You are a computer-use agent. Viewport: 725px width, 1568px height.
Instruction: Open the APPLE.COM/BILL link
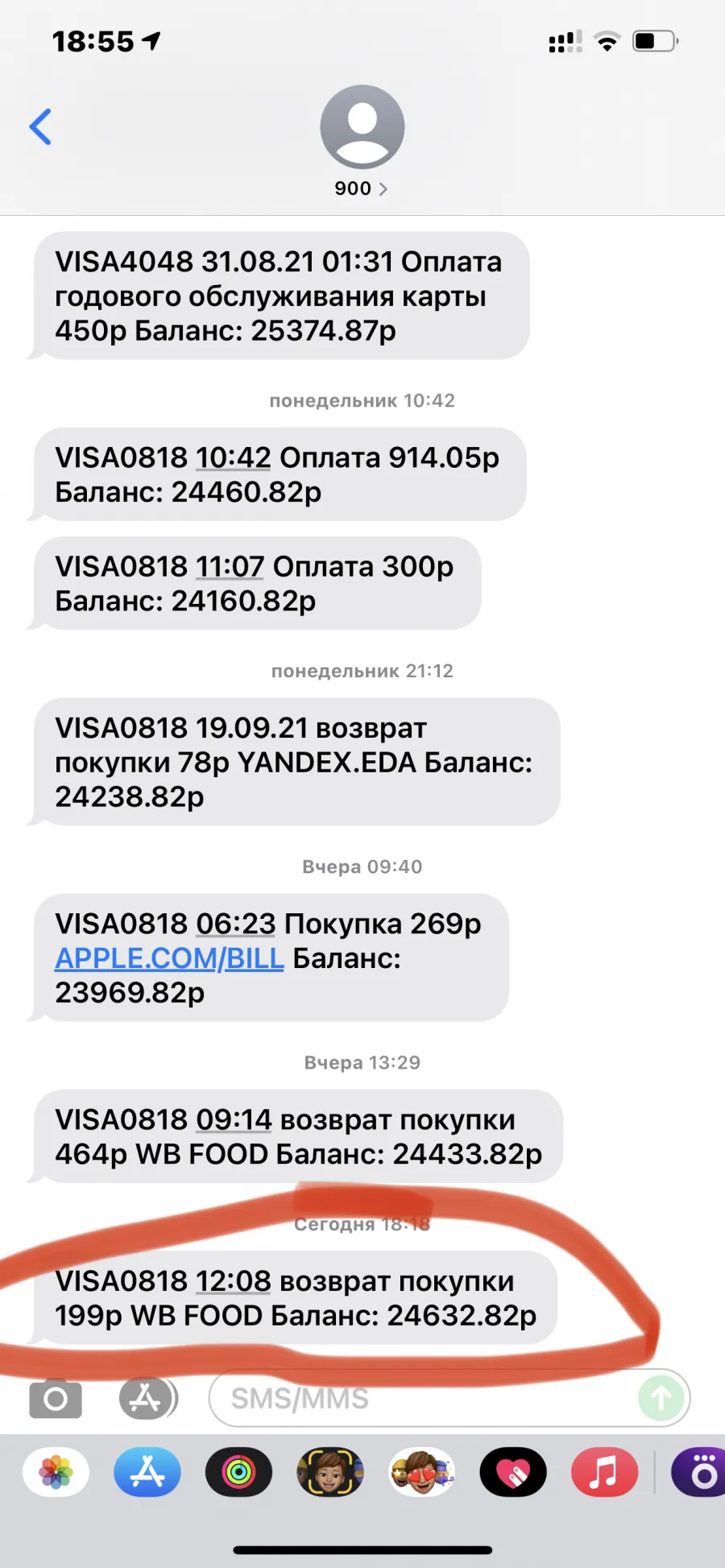169,958
